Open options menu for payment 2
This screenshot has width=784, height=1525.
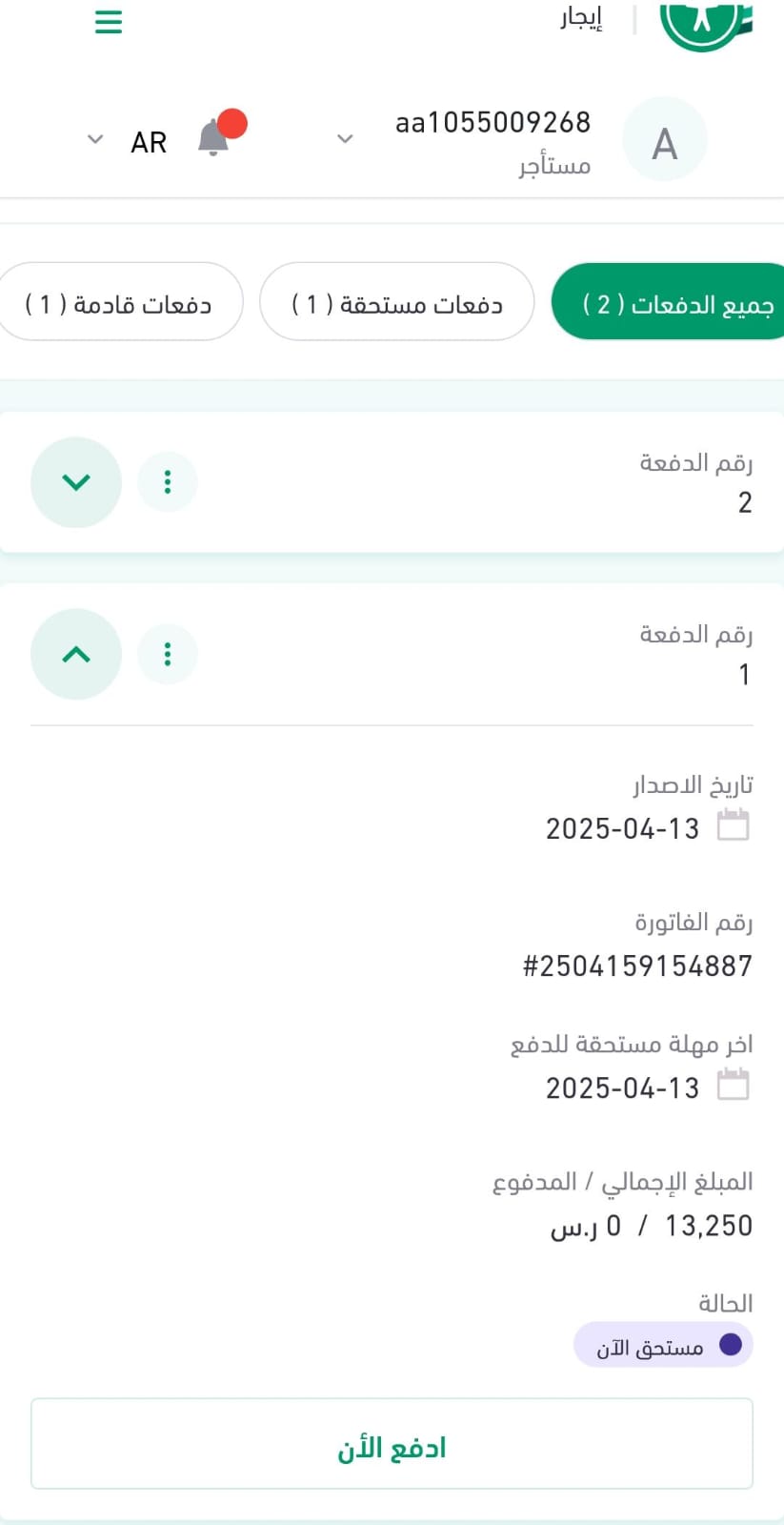tap(168, 482)
